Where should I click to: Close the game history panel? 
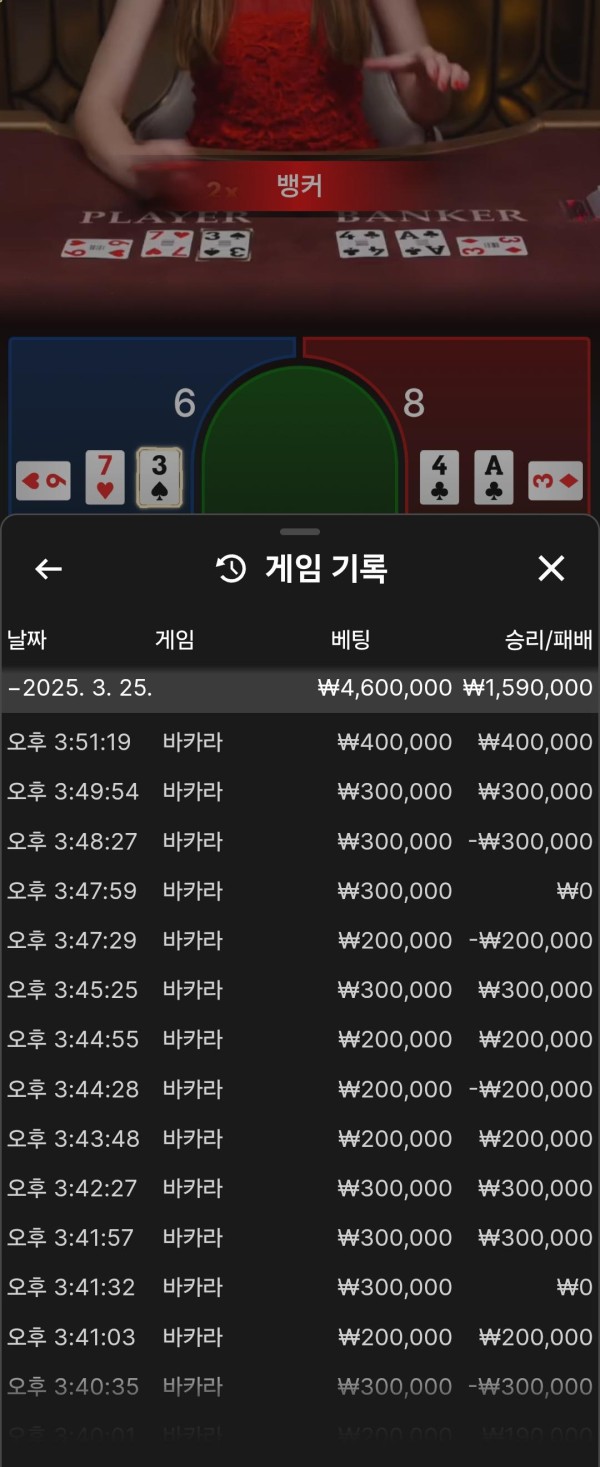click(x=551, y=569)
